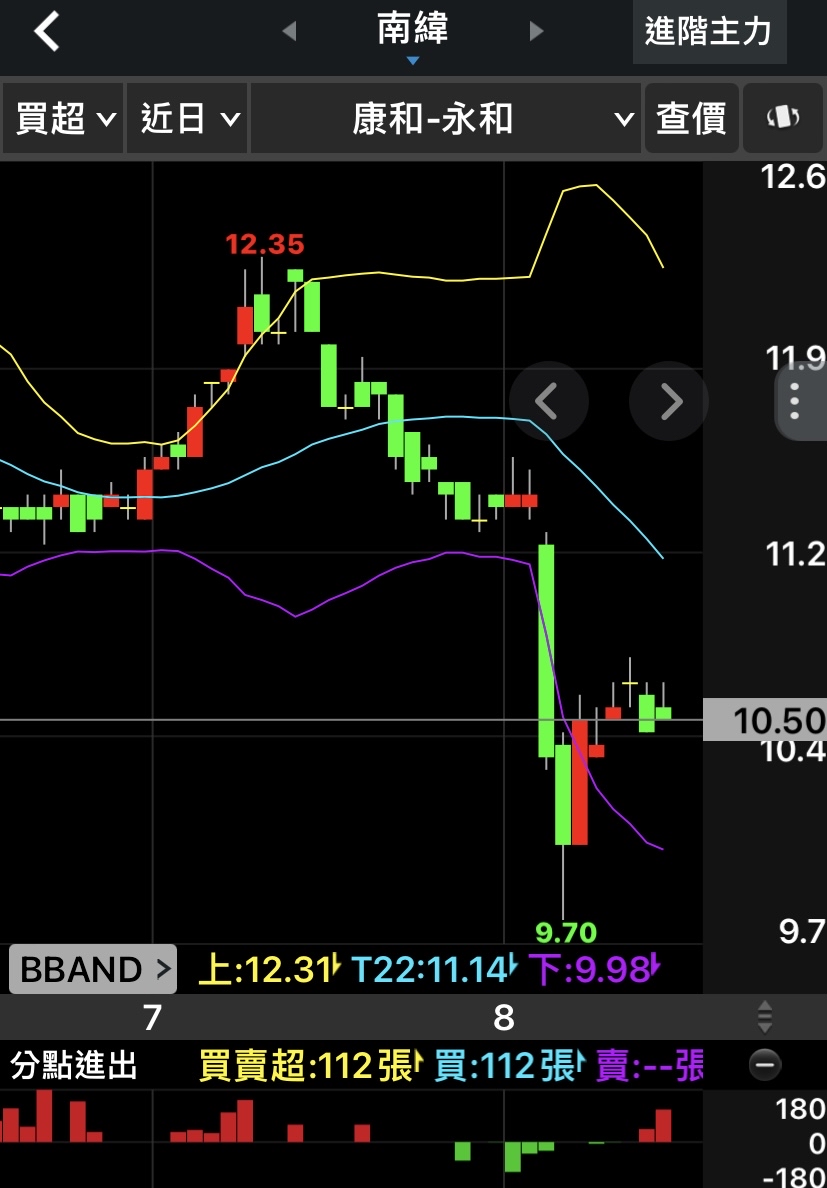827x1188 pixels.
Task: Open the 南緯 stock title dropdown
Action: [x=413, y=35]
